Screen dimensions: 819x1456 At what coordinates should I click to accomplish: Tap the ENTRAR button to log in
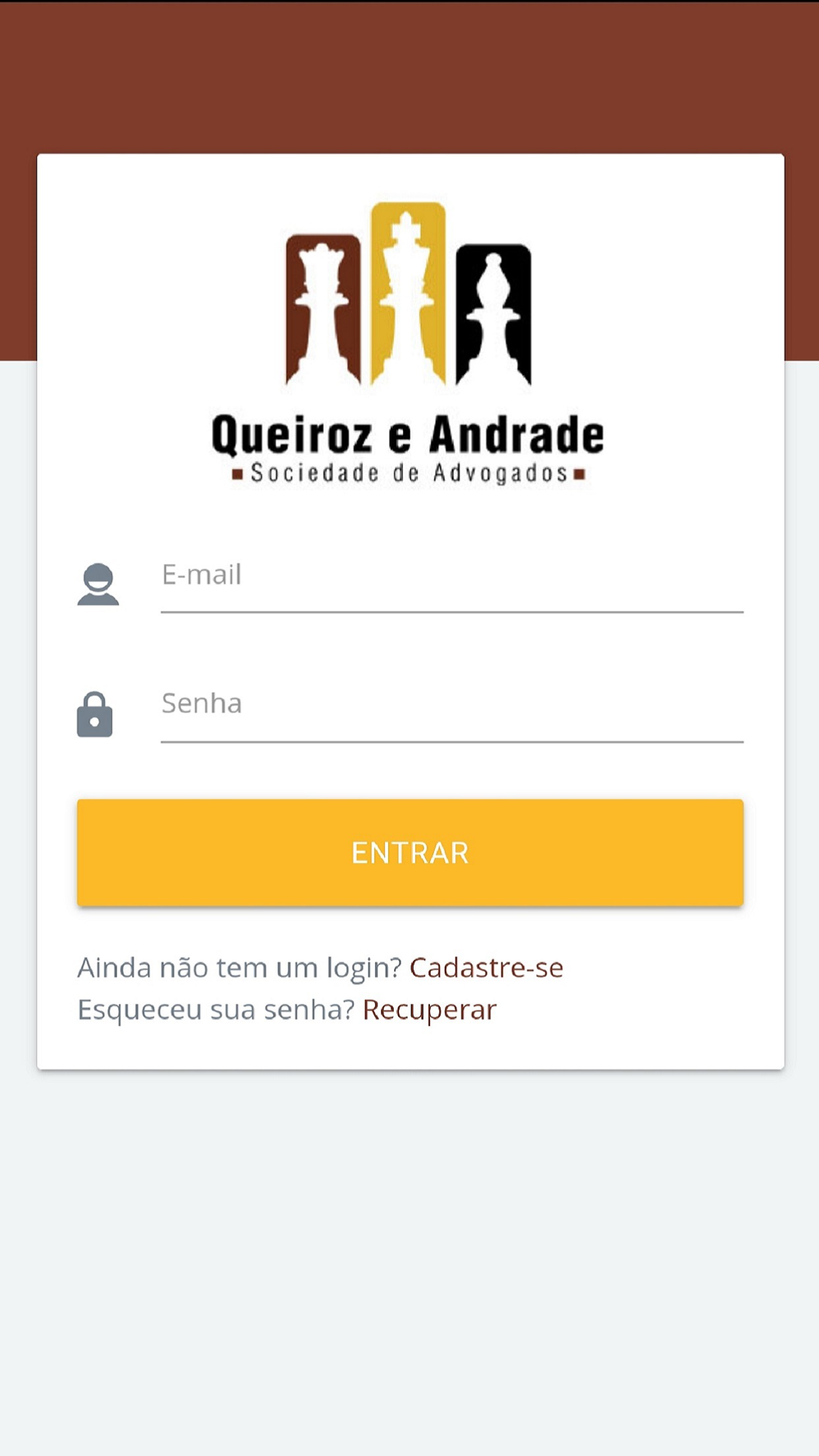tap(410, 852)
